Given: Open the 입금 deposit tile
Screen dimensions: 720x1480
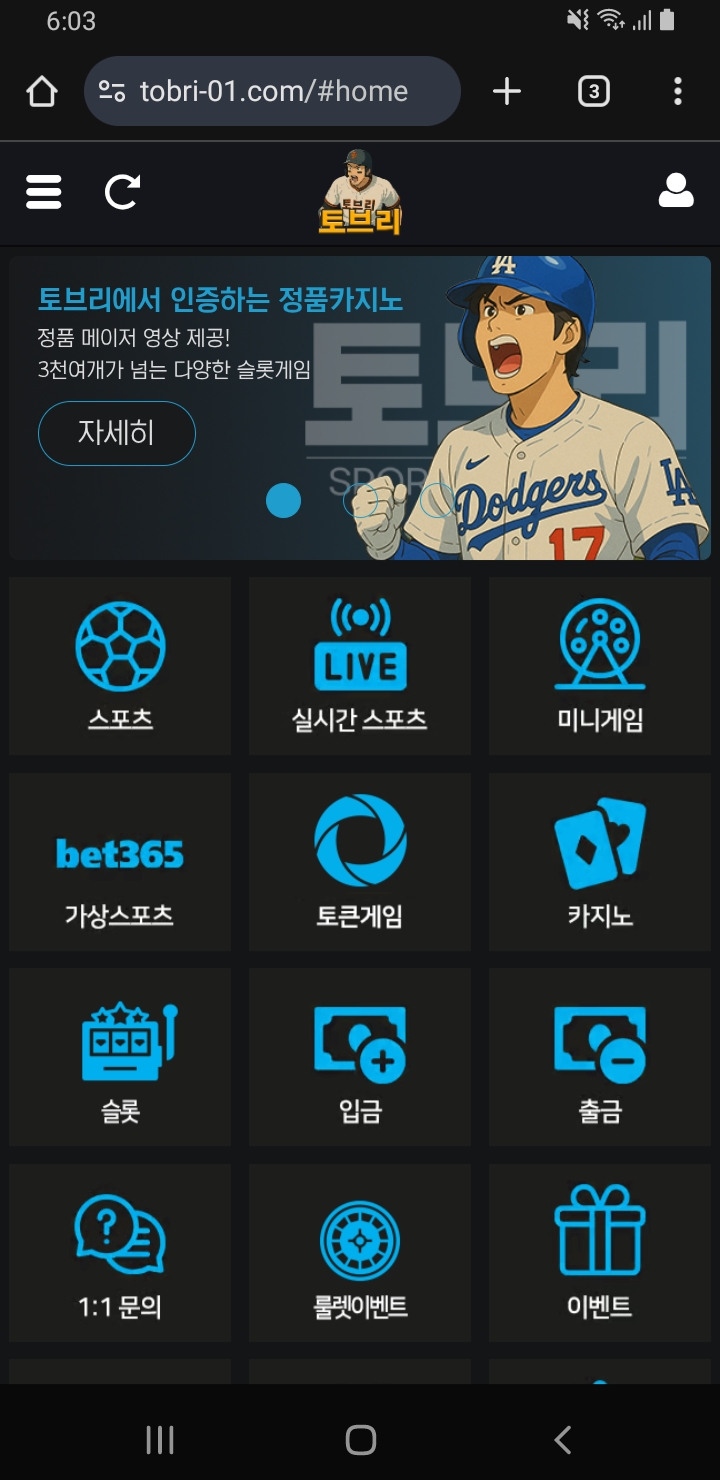Looking at the screenshot, I should (x=360, y=1057).
